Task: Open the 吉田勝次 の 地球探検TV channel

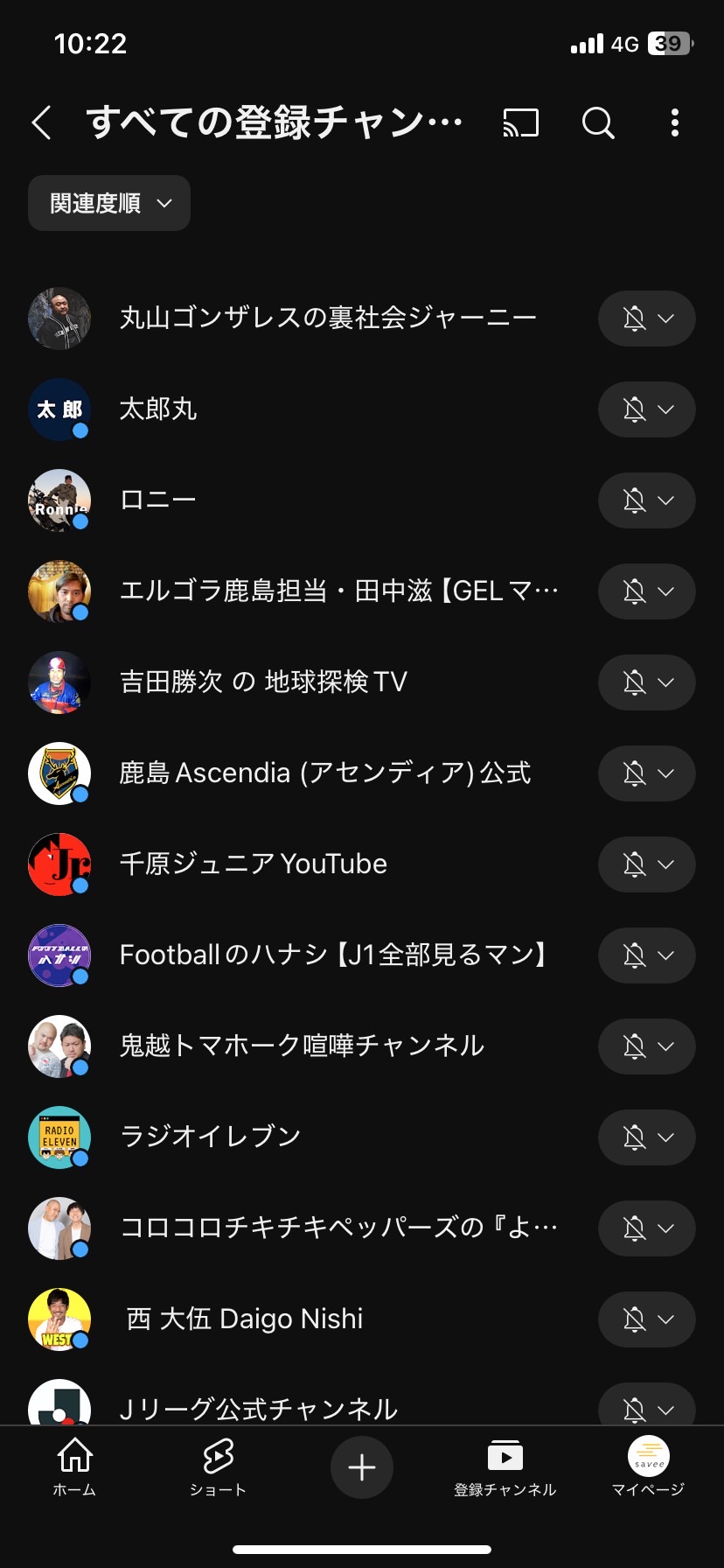Action: click(x=262, y=682)
